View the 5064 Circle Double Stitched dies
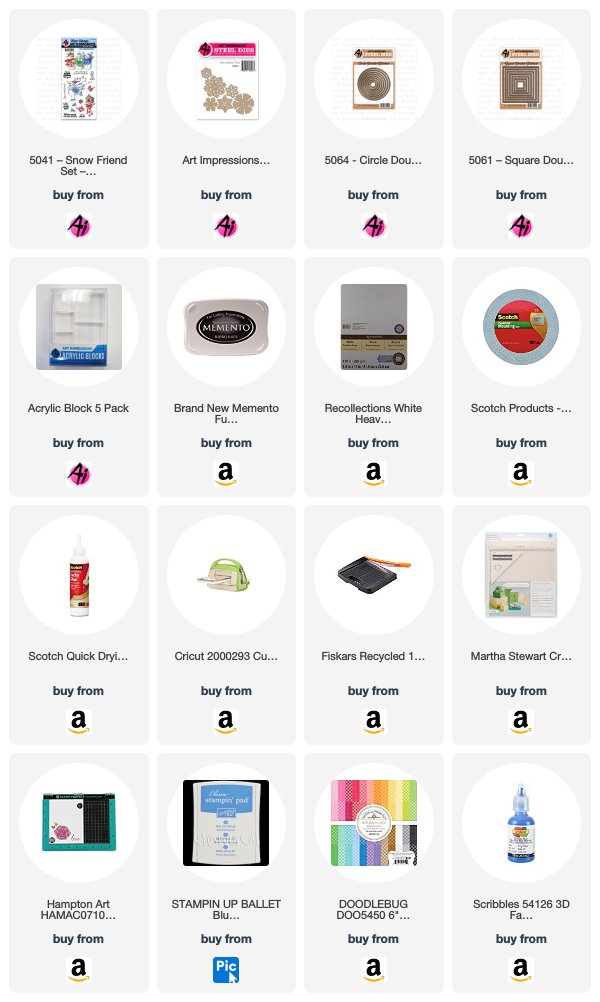Screen dimensions: 600x1002 click(x=373, y=79)
